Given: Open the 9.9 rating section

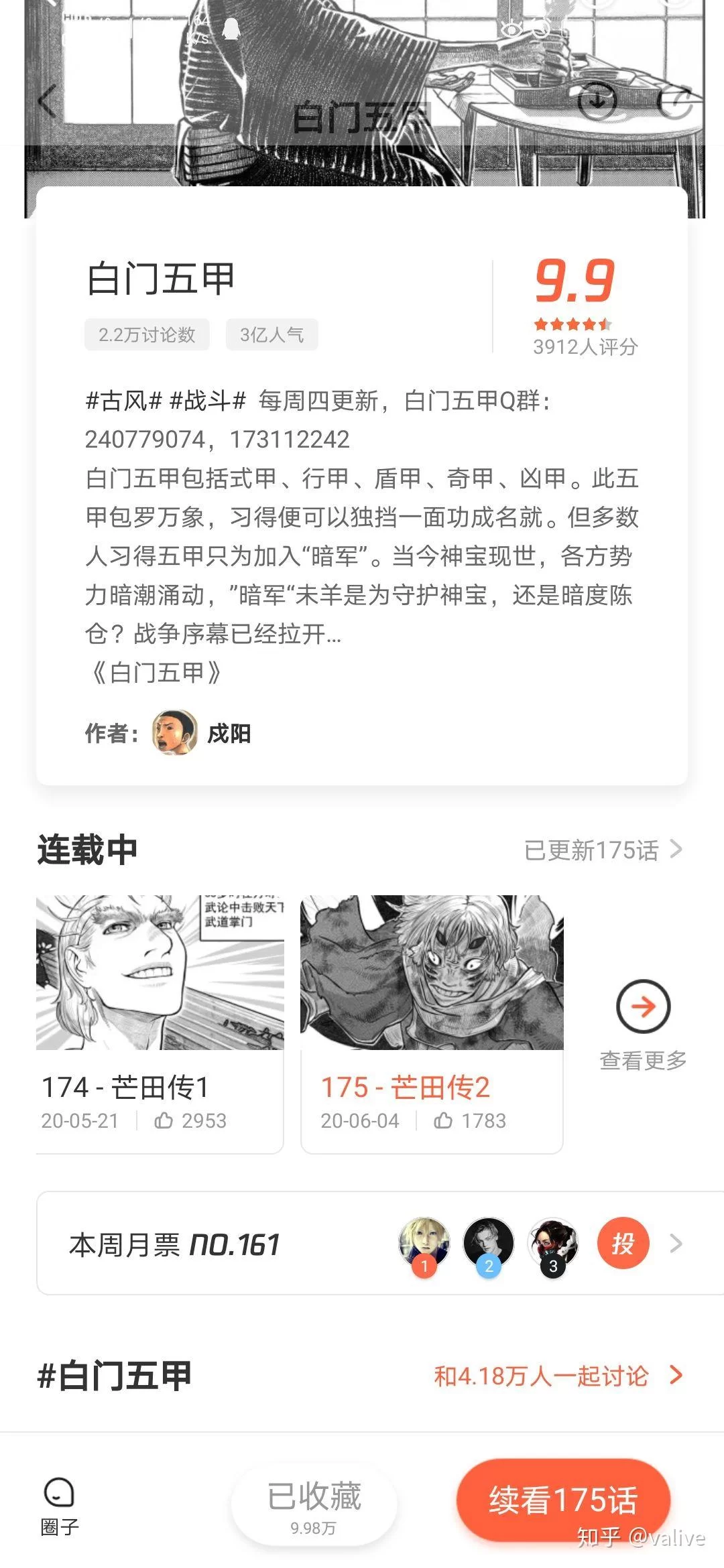Looking at the screenshot, I should point(577,305).
